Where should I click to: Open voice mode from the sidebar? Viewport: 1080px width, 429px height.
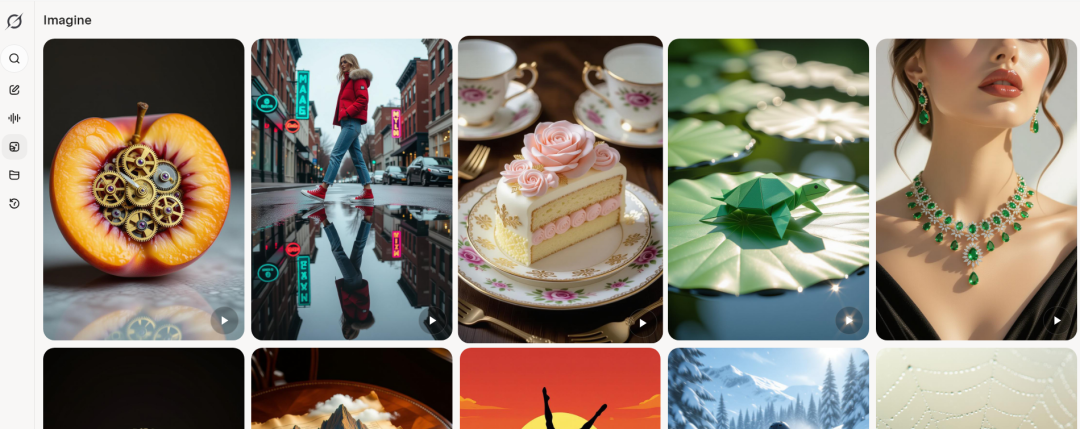tap(15, 118)
